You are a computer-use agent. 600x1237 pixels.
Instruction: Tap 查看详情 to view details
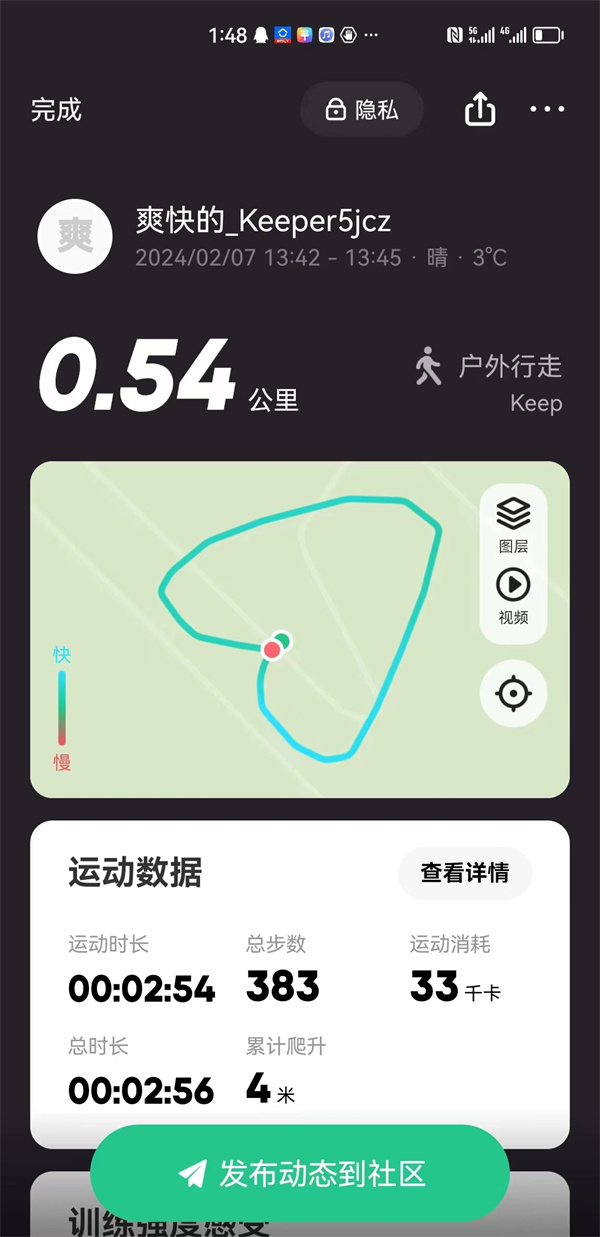click(x=464, y=873)
